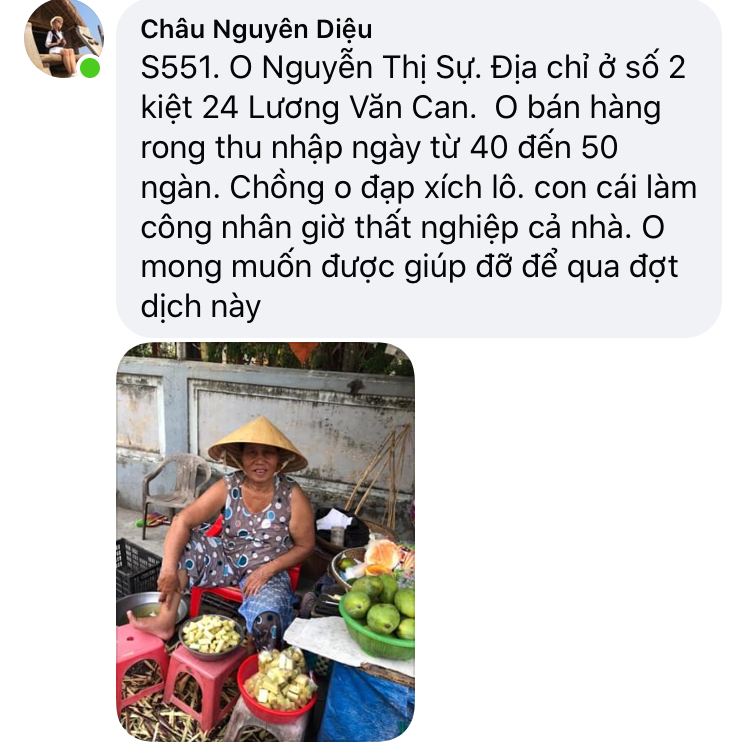This screenshot has width=750, height=749.
Task: Open the attached photo in the comment
Action: [265, 541]
